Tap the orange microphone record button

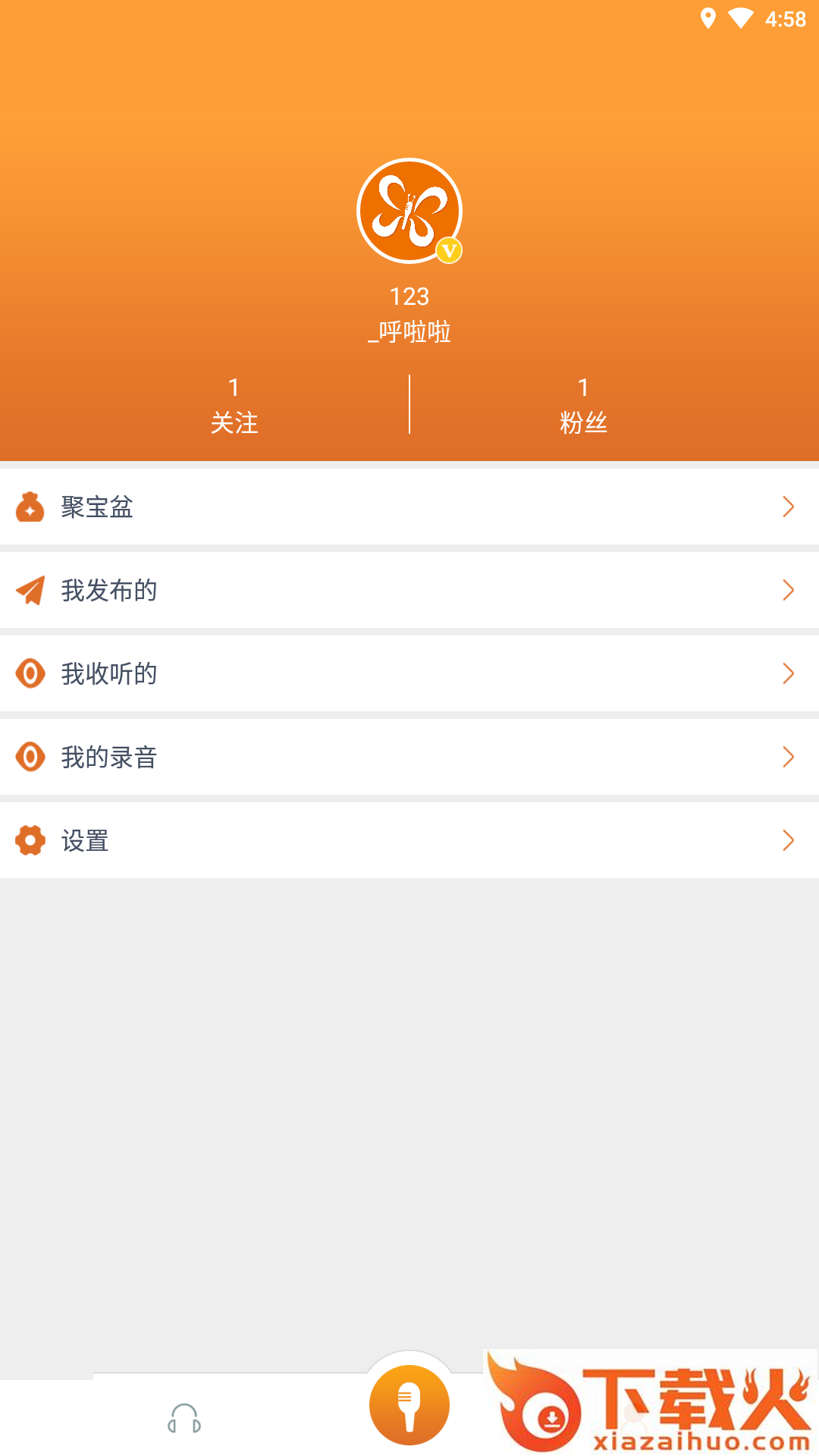click(x=409, y=1404)
